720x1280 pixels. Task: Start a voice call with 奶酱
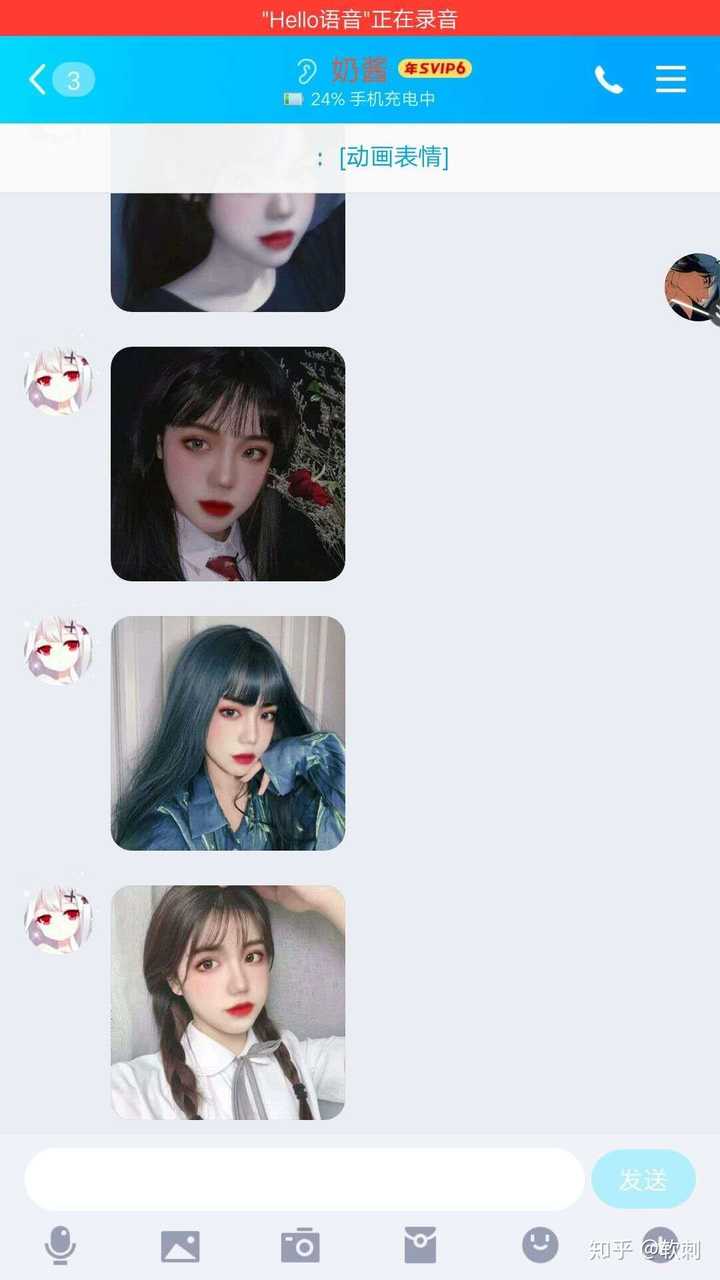(x=608, y=79)
